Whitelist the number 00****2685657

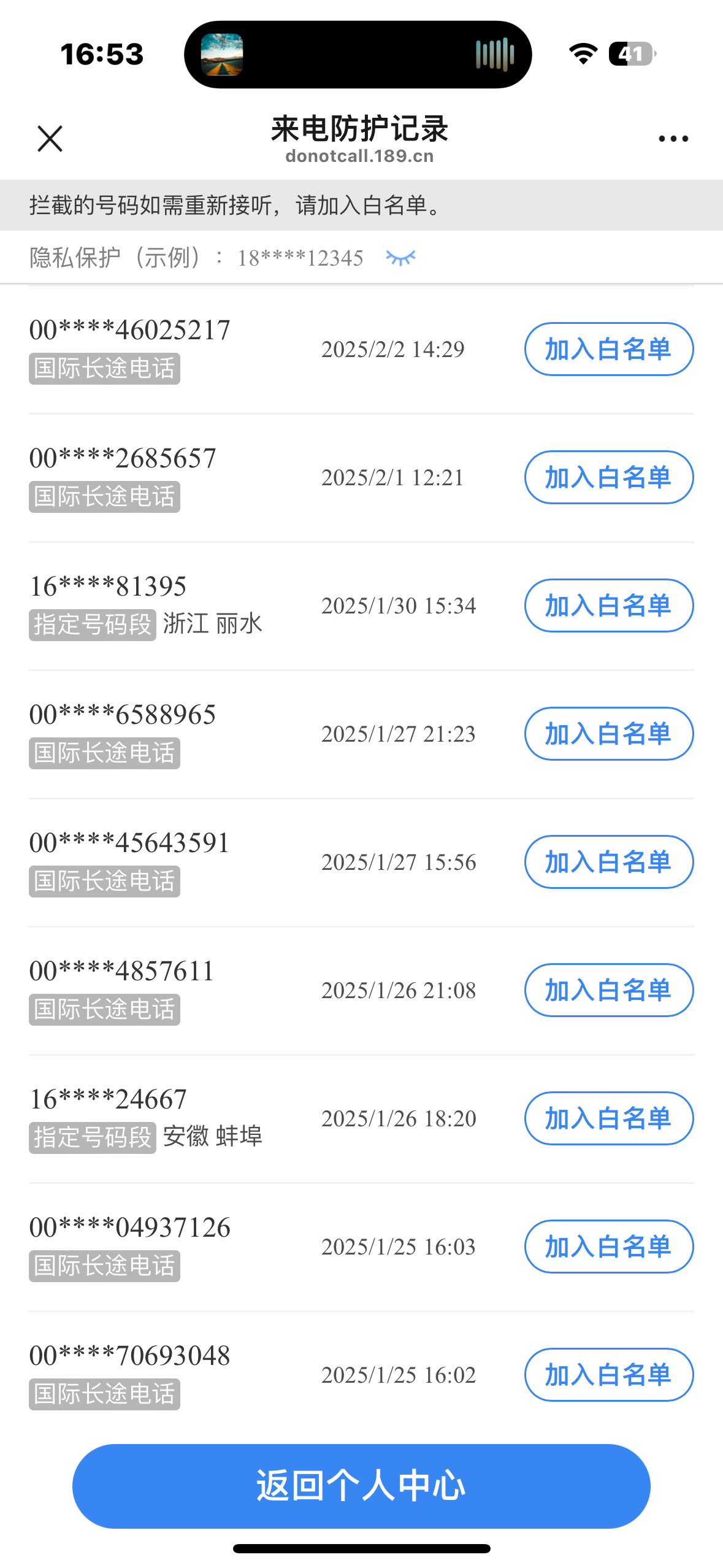(x=608, y=477)
